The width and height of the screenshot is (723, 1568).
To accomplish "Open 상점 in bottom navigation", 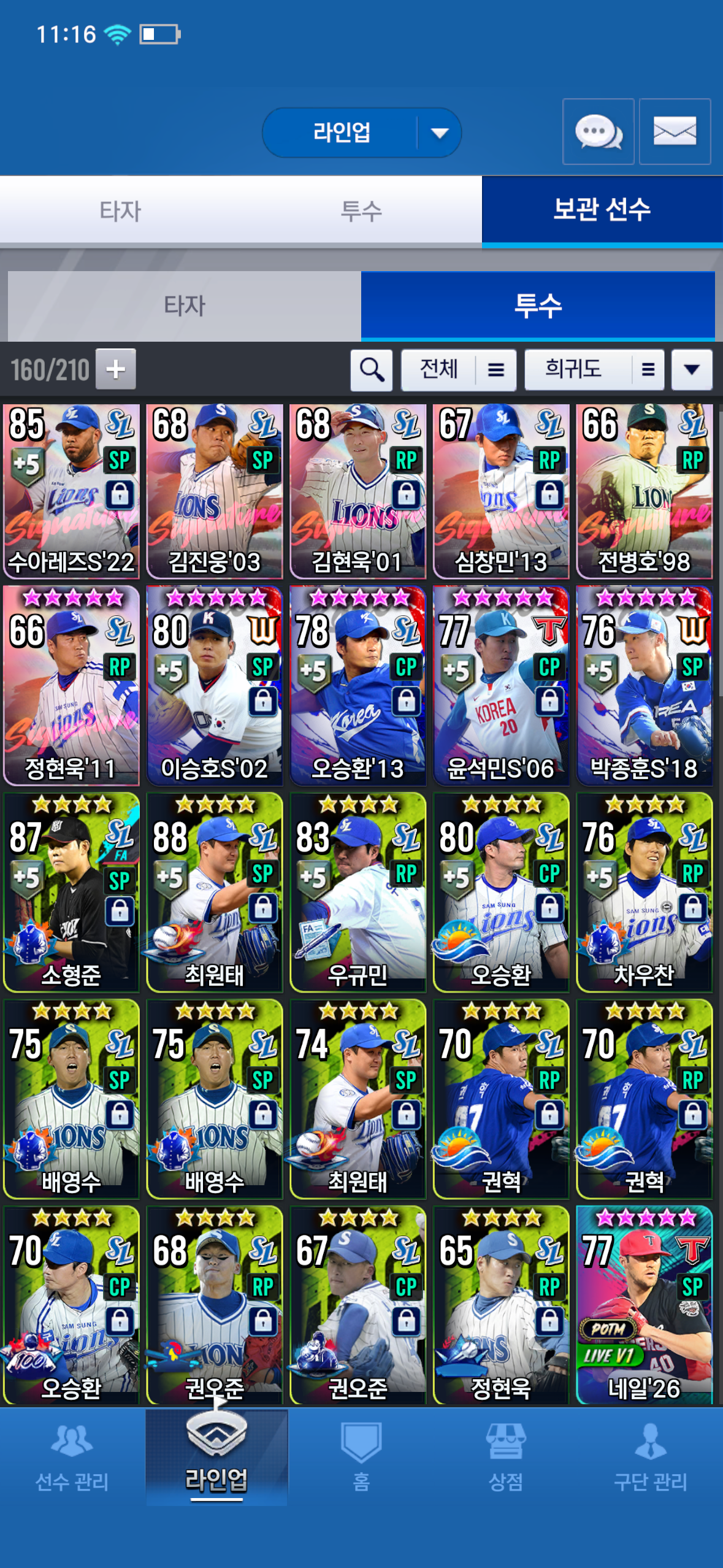I will point(505,1458).
